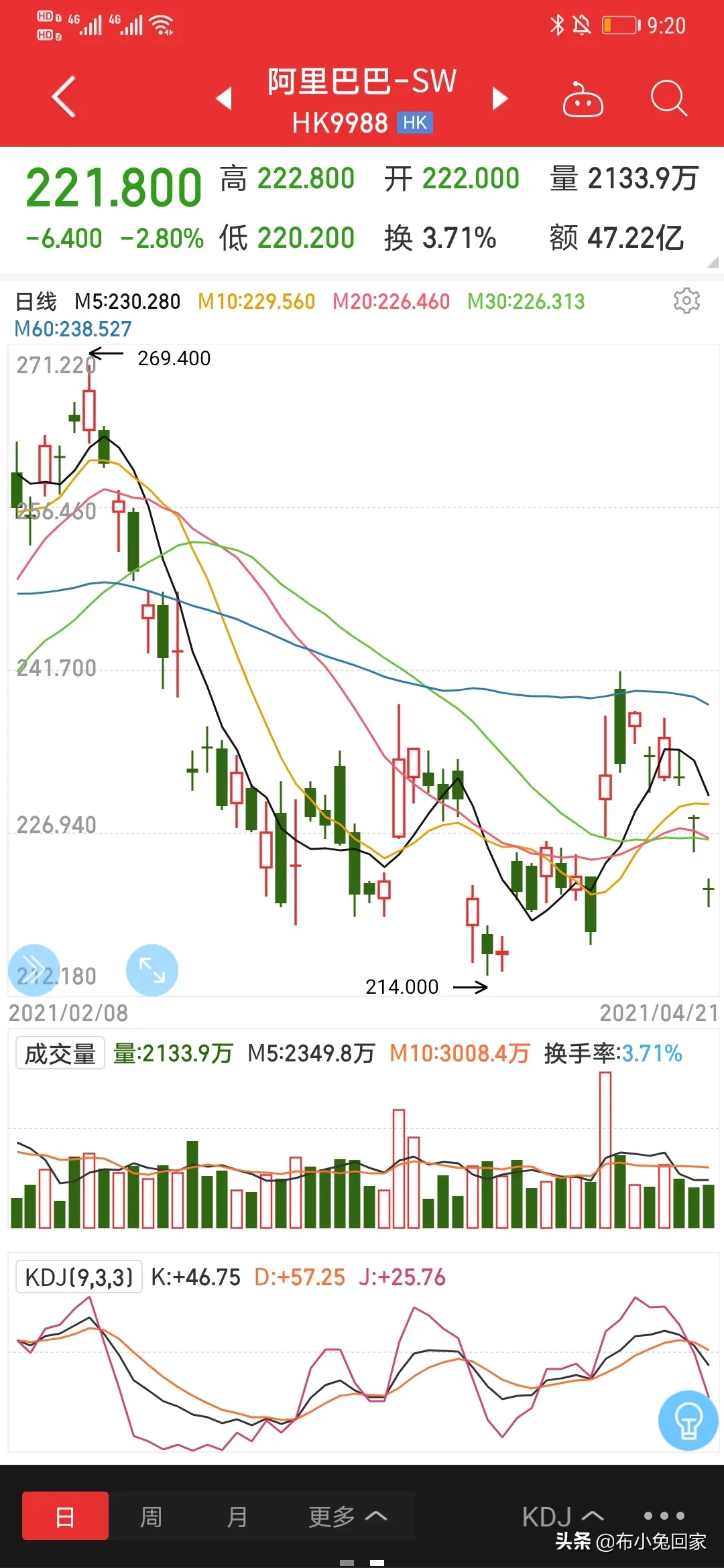724x1568 pixels.
Task: Expand the chart to fullscreen
Action: tap(152, 970)
